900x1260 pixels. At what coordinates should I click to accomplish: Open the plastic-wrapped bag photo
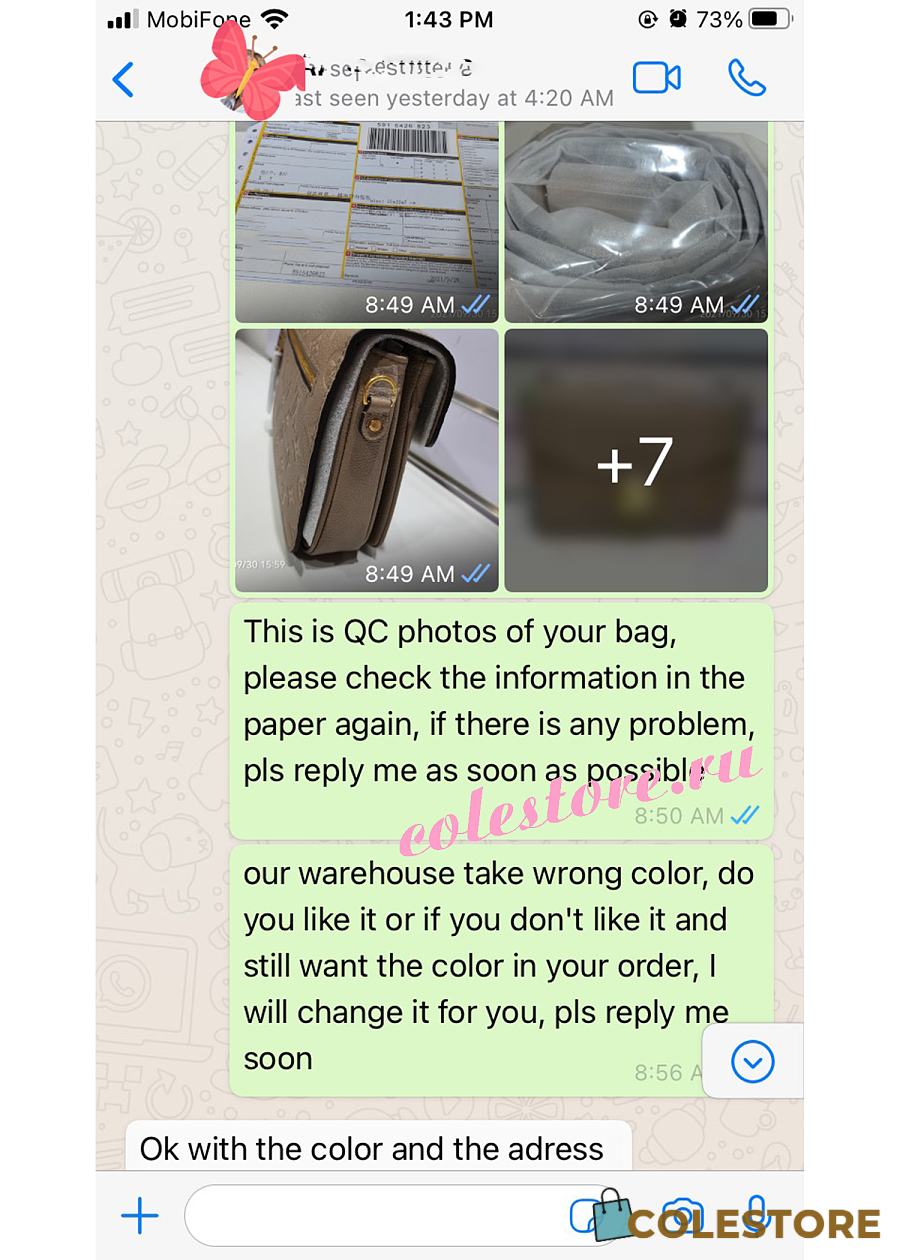click(636, 220)
